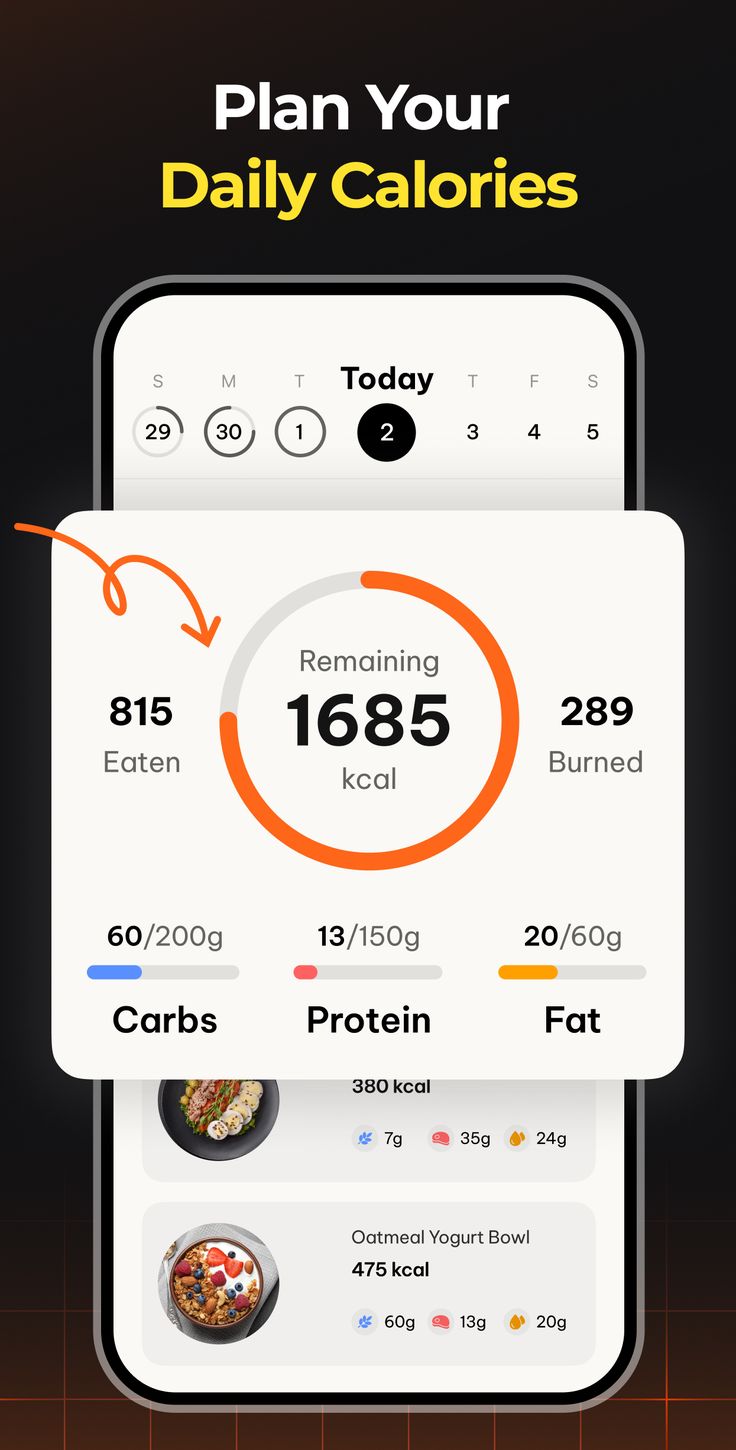The width and height of the screenshot is (736, 1450).
Task: Click the blue Carbs progress bar
Action: click(163, 971)
